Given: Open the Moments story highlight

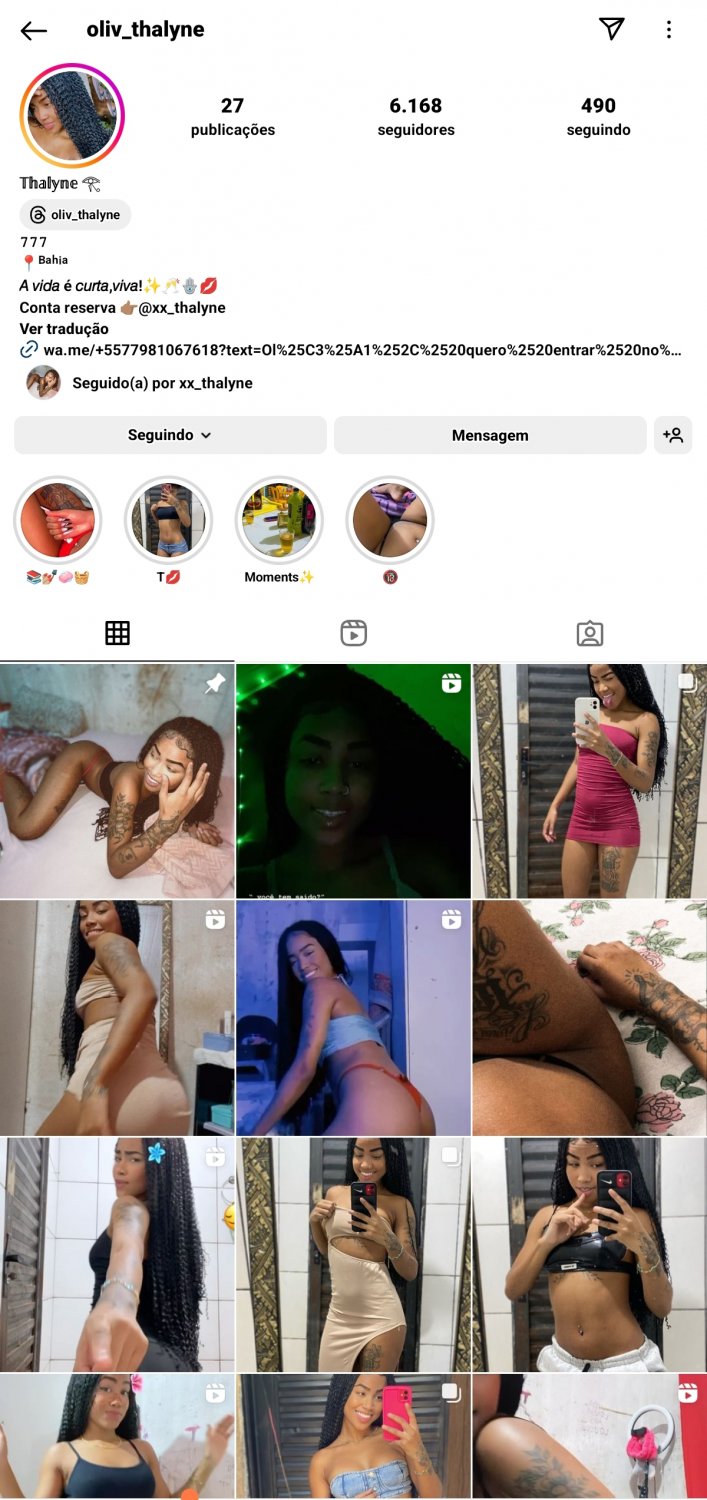Looking at the screenshot, I should [x=279, y=521].
